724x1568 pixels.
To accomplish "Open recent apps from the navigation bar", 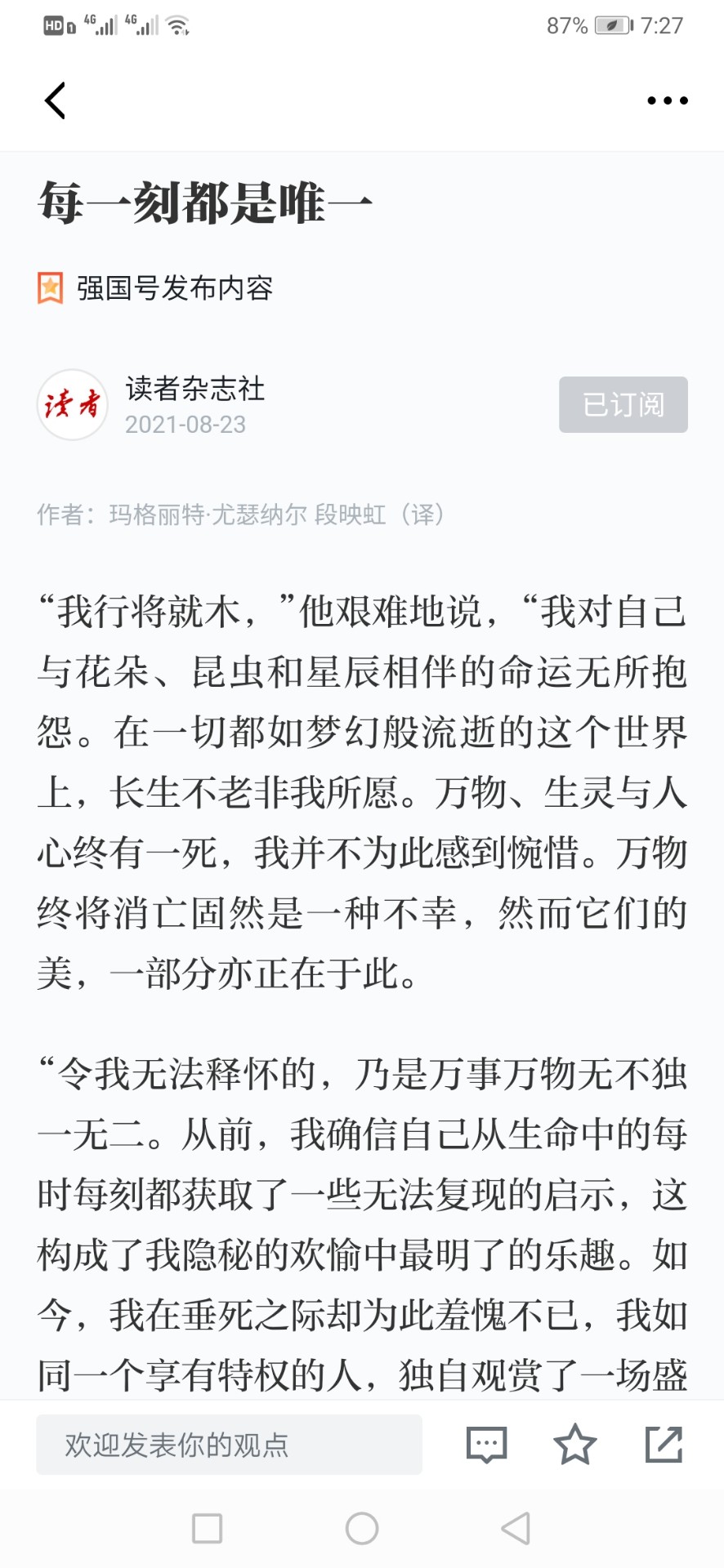I will [x=208, y=1528].
